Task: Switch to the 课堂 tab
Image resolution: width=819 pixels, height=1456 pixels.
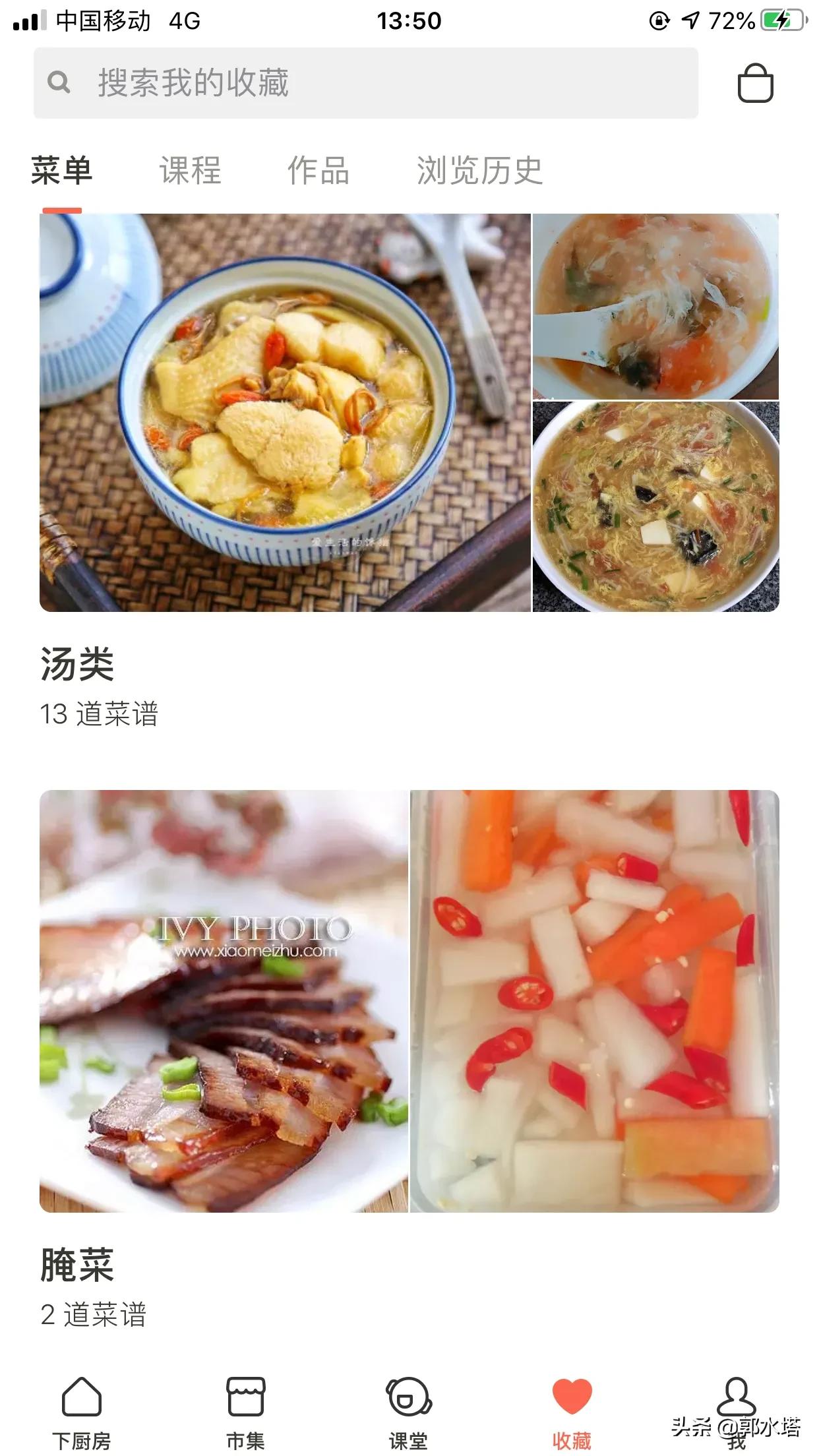Action: click(x=409, y=1411)
